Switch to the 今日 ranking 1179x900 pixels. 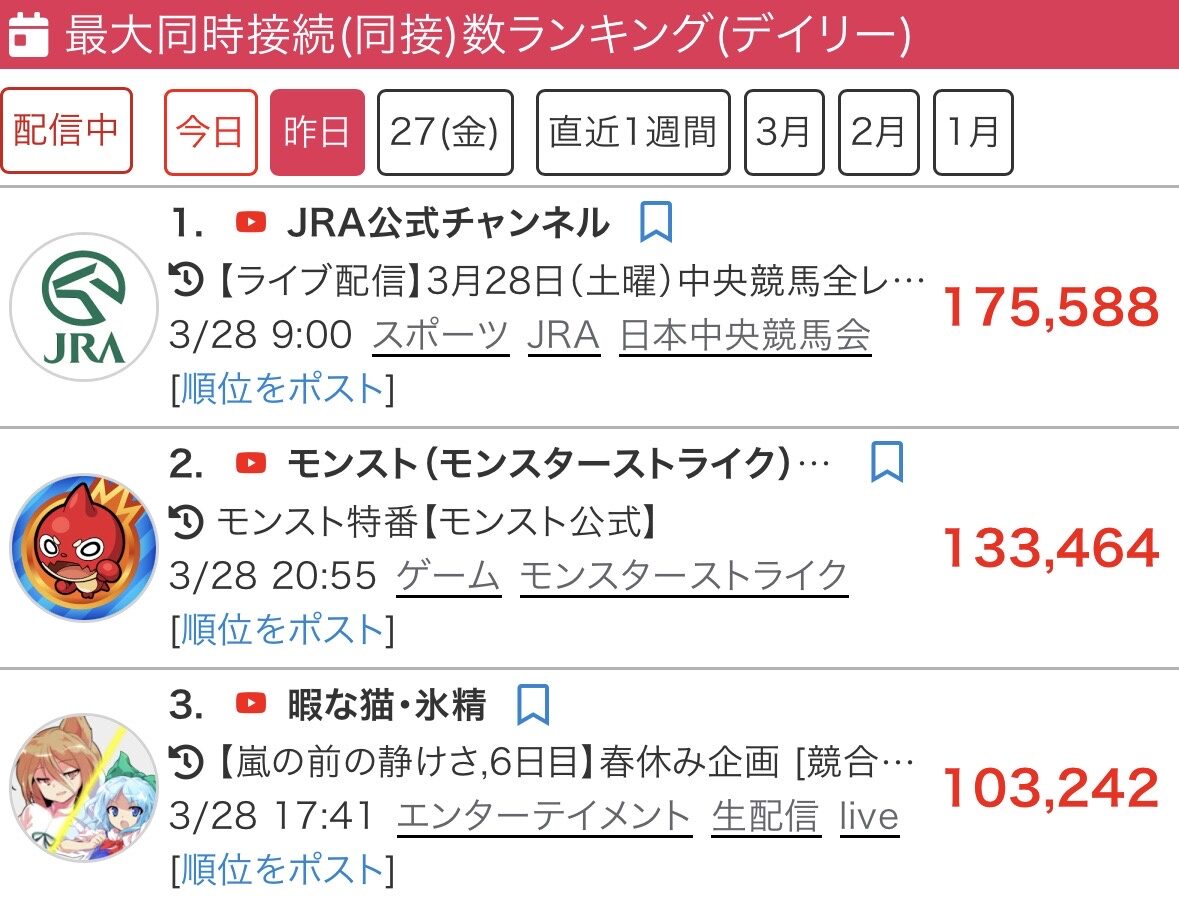[210, 131]
